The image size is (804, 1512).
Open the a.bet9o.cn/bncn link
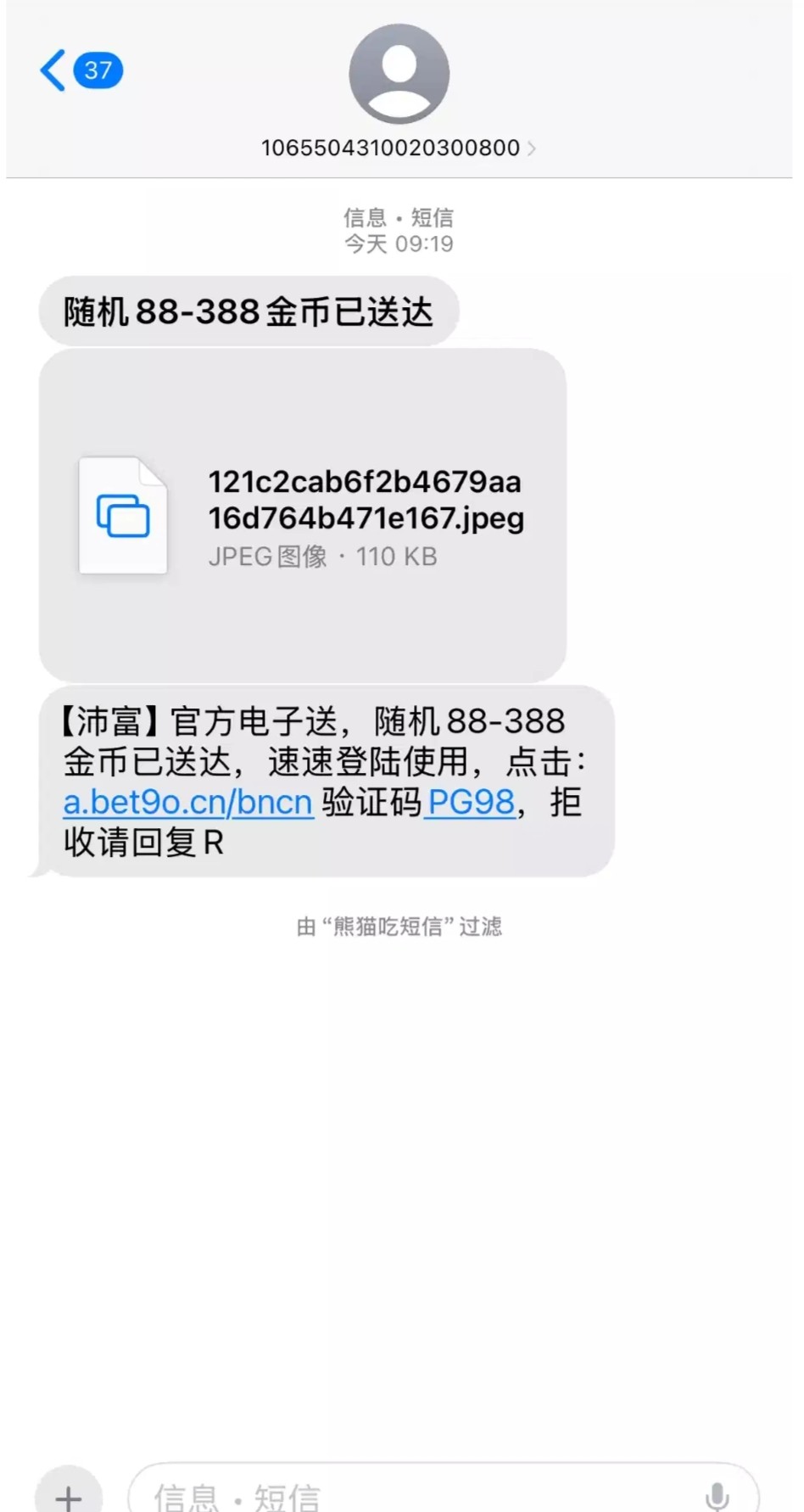click(188, 802)
